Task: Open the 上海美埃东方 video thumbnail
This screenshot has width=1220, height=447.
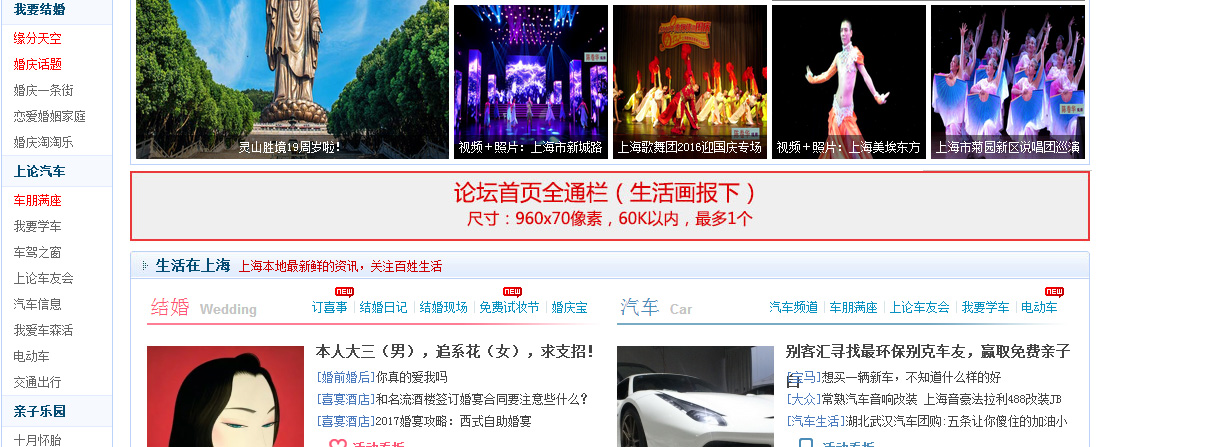Action: click(848, 82)
